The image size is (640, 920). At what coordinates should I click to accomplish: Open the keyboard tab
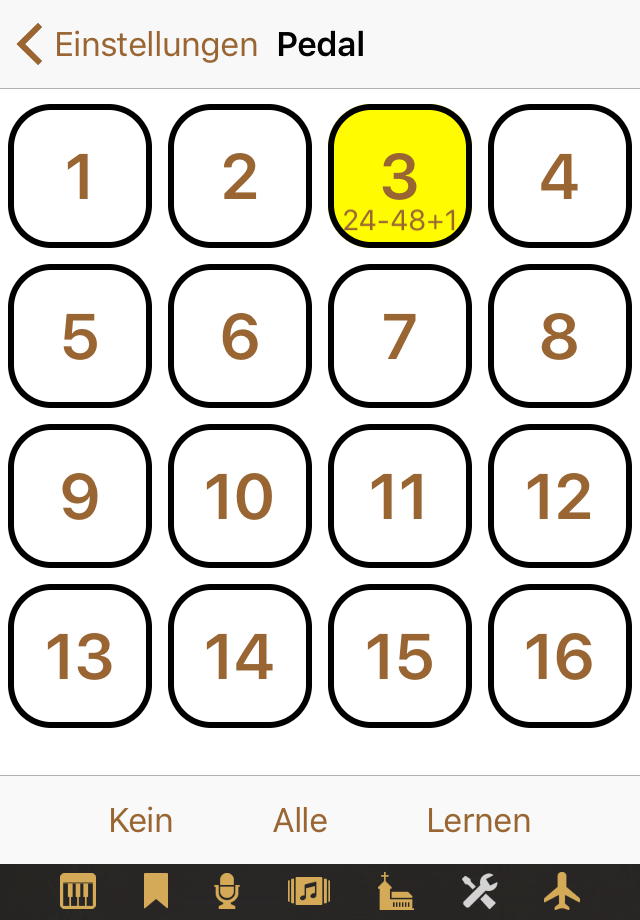[78, 890]
